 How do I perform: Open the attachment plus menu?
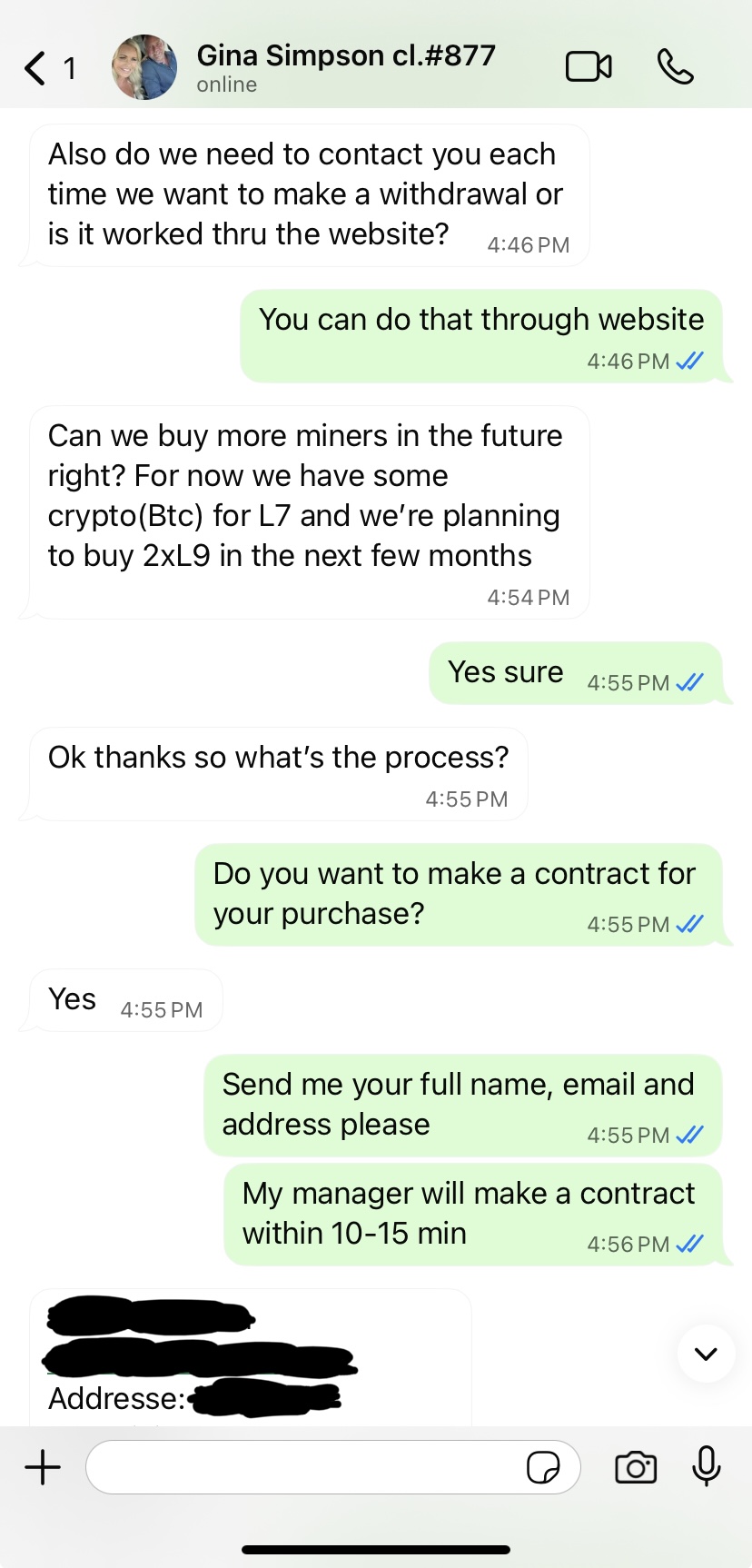pyautogui.click(x=43, y=1467)
